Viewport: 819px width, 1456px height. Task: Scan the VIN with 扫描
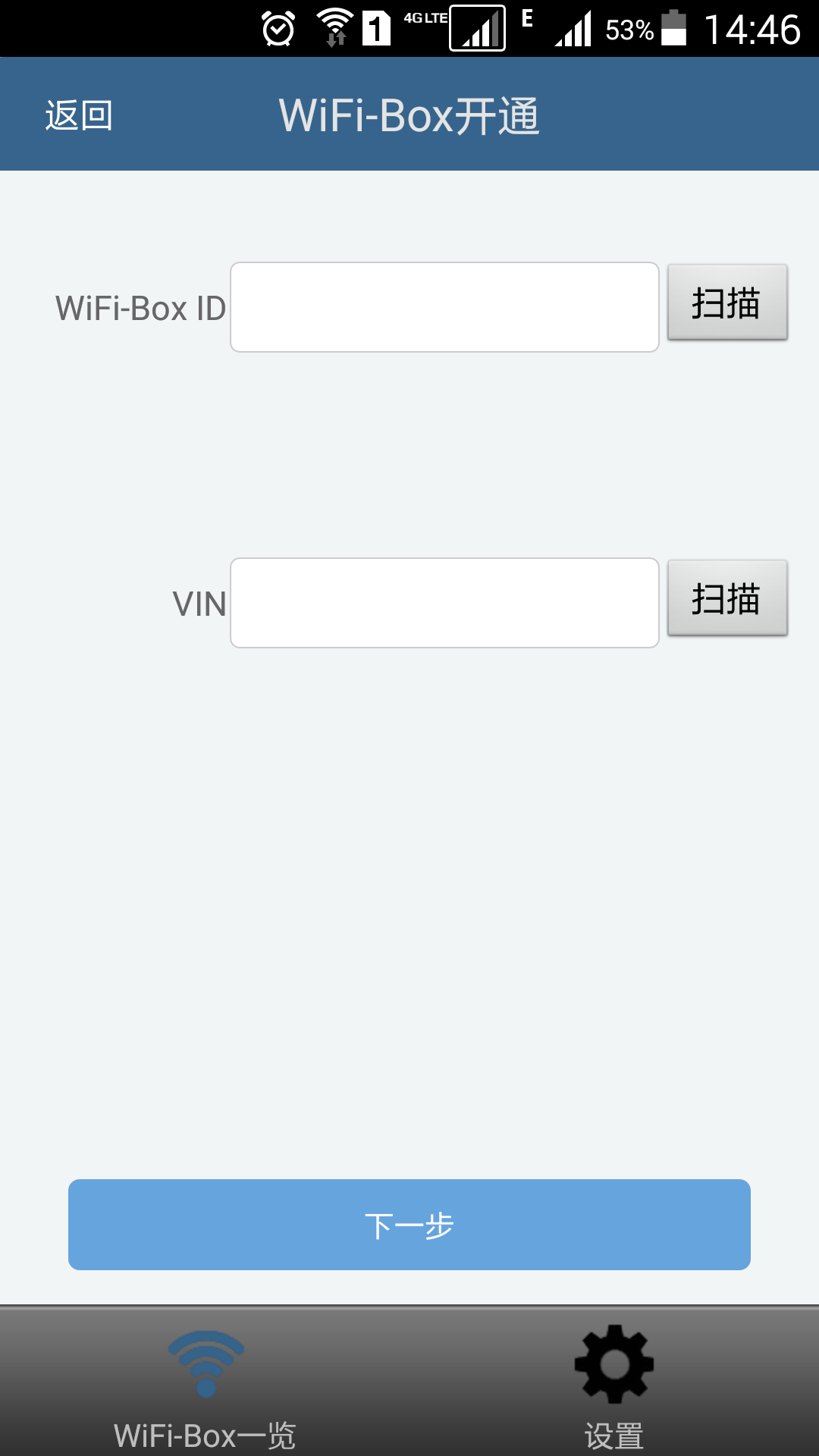[x=726, y=598]
